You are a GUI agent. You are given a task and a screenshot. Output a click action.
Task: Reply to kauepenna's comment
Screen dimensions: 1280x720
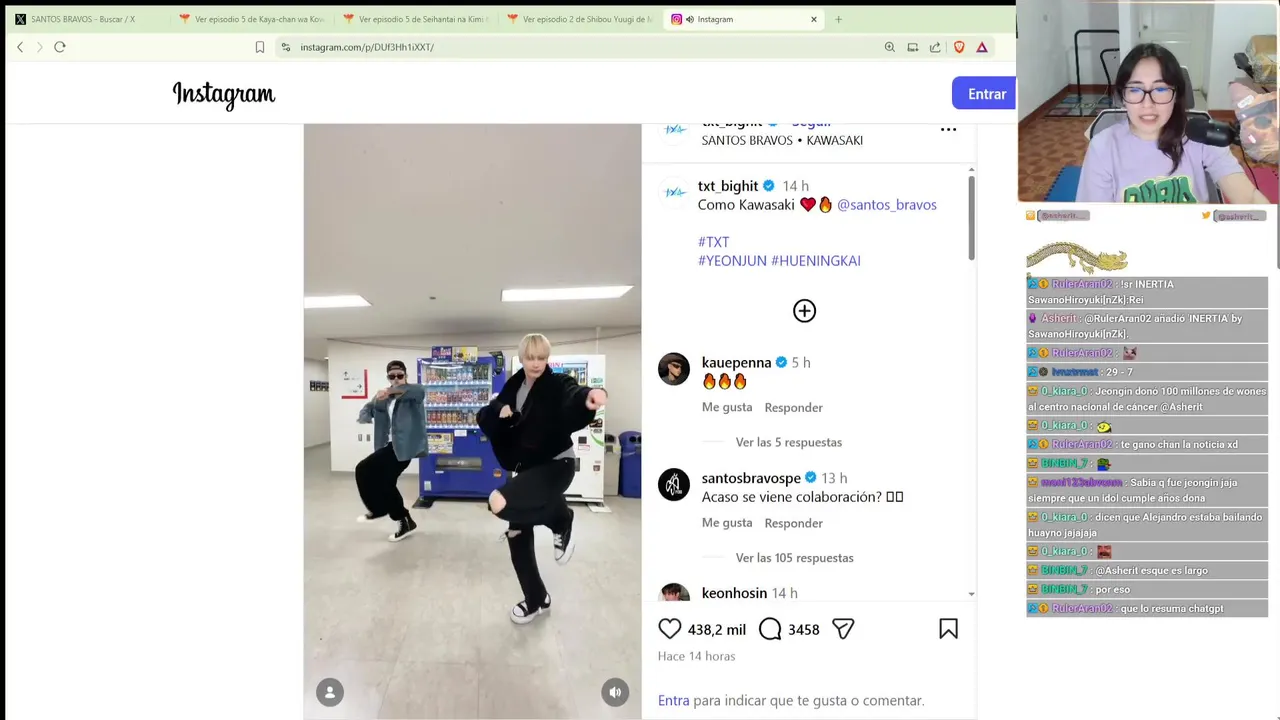click(793, 408)
